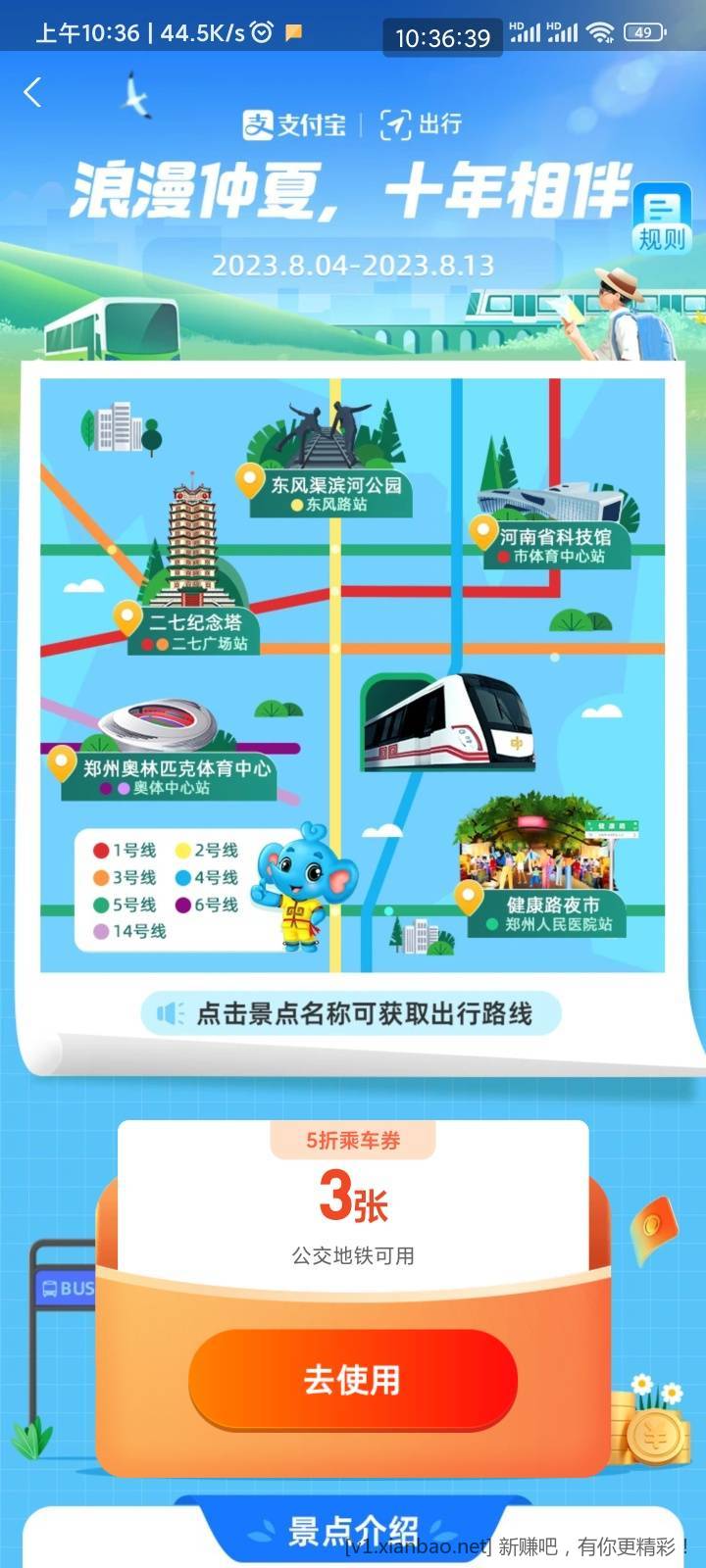Get the route to 健康路夜市

tap(553, 905)
